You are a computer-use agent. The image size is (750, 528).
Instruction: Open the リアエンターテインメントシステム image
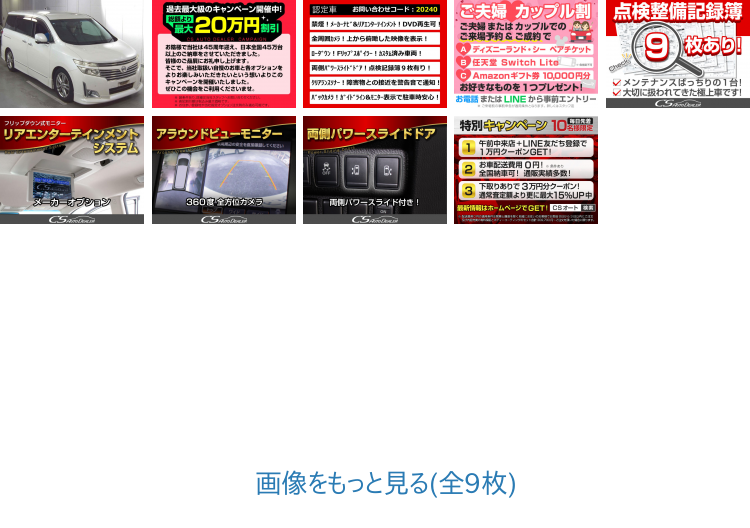click(72, 170)
